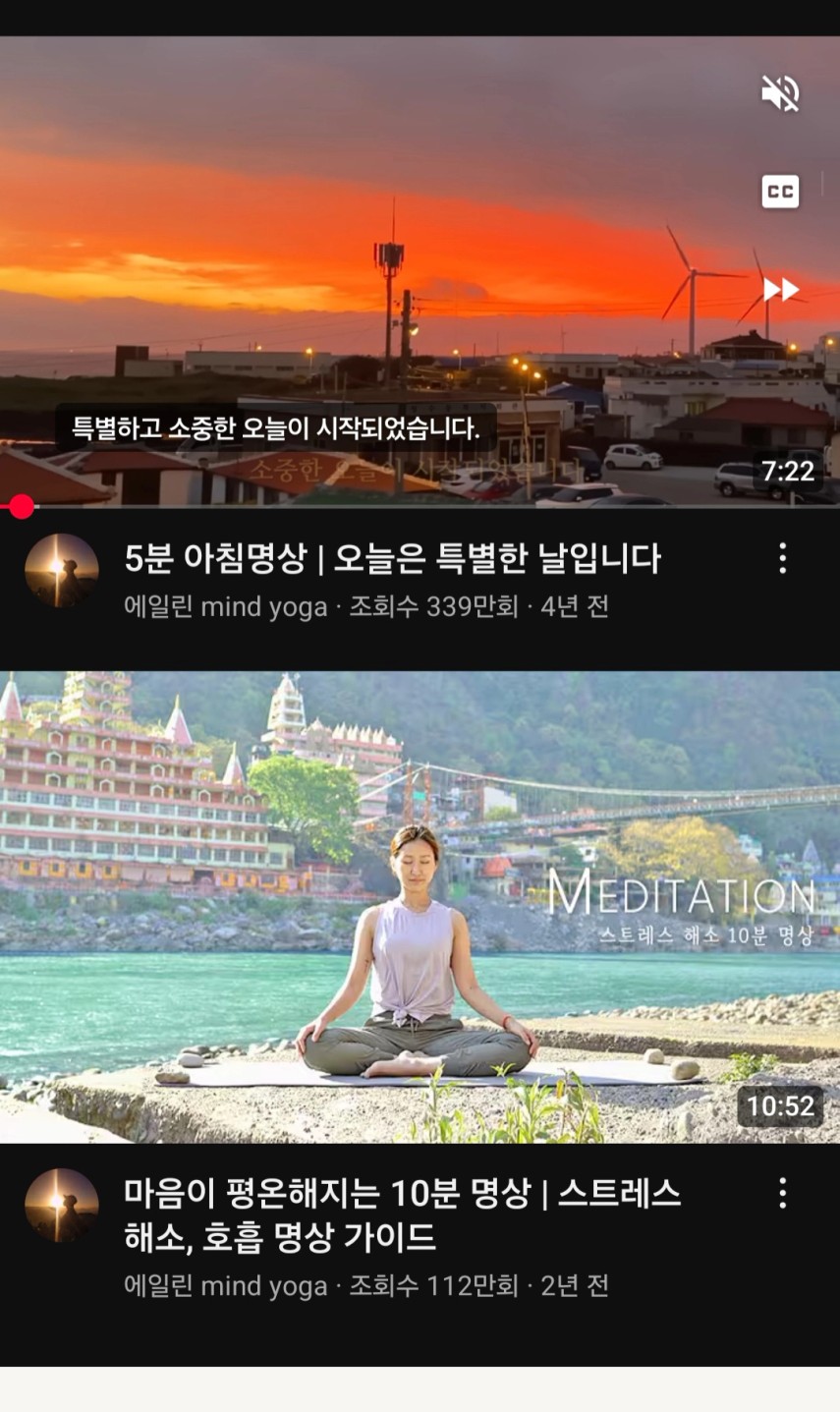This screenshot has height=1412, width=840.
Task: Tap the red scrubber on the progress bar
Action: coord(22,507)
